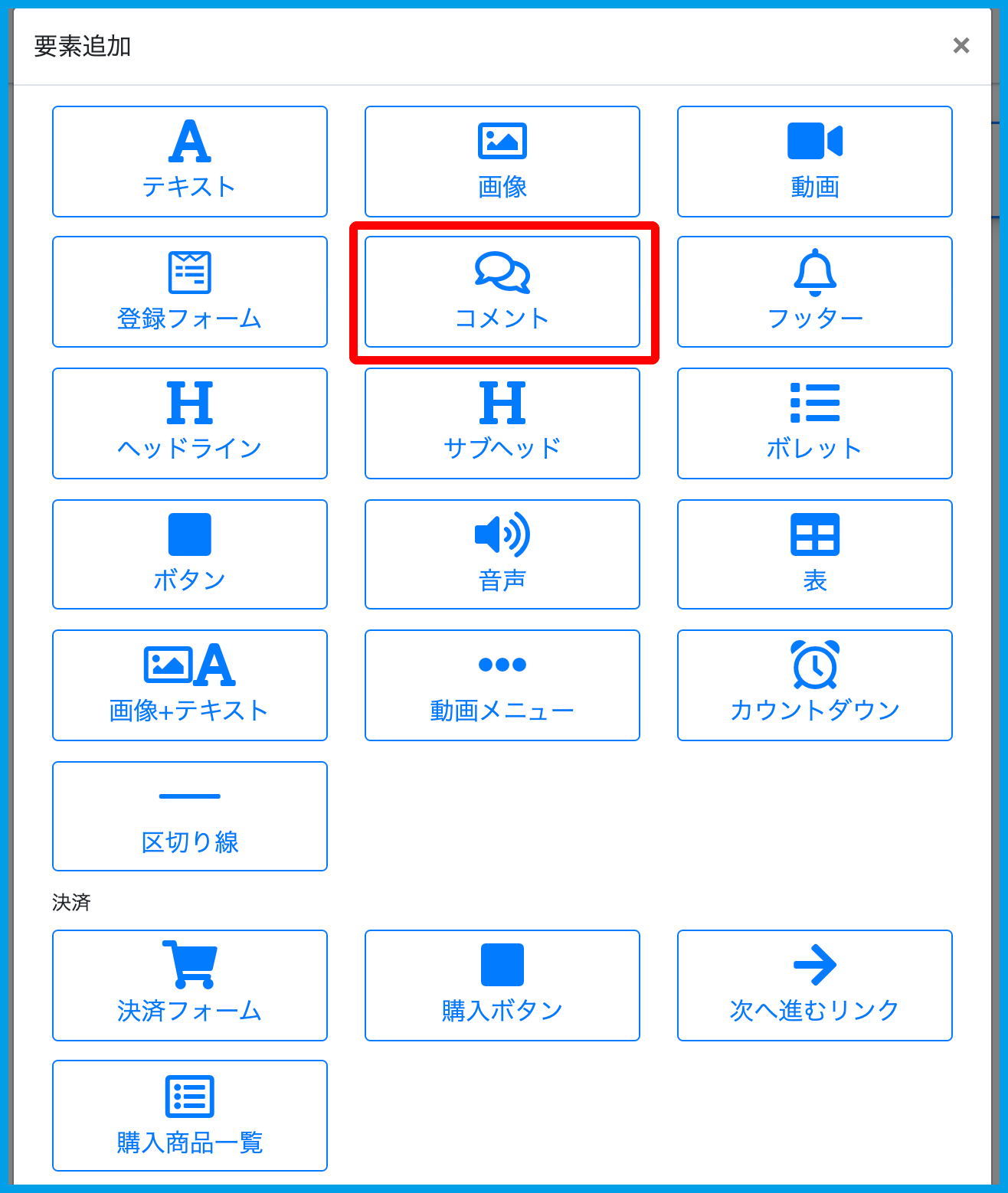Select the 決済フォーム element
The height and width of the screenshot is (1193, 1008).
(189, 985)
